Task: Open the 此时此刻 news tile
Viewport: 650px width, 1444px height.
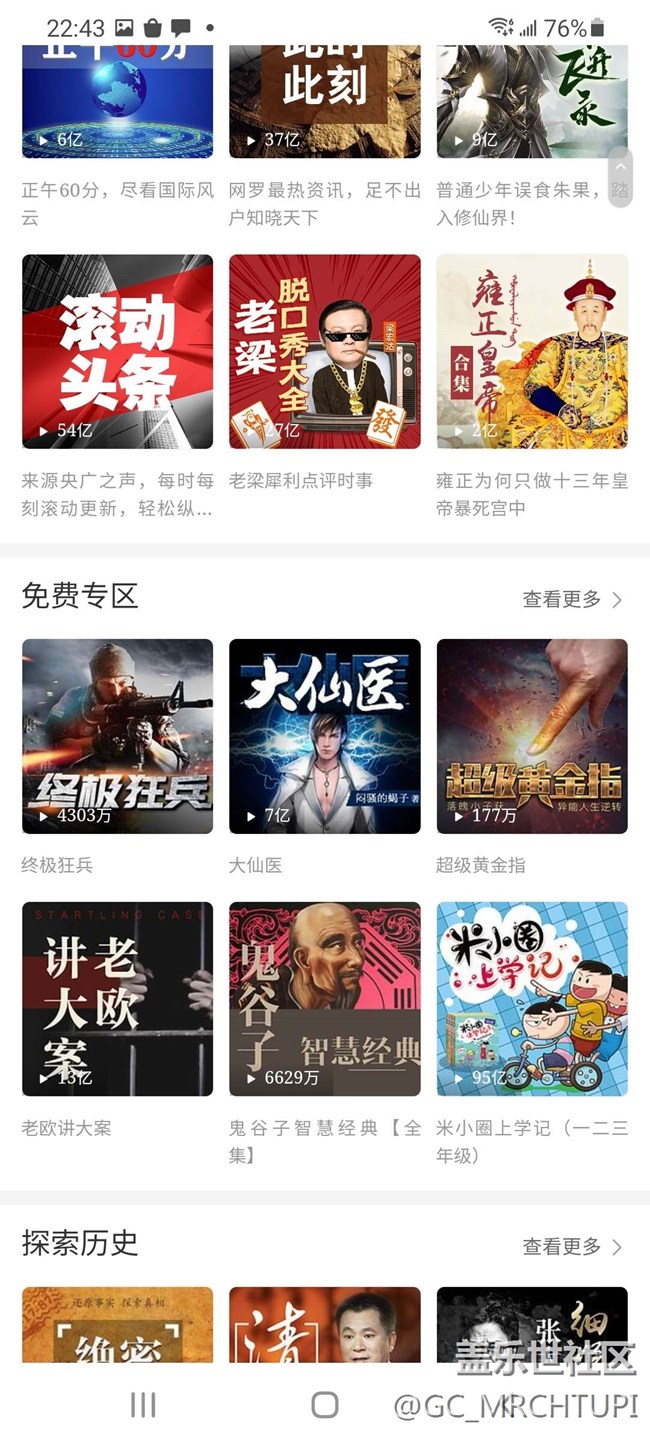Action: pos(325,100)
